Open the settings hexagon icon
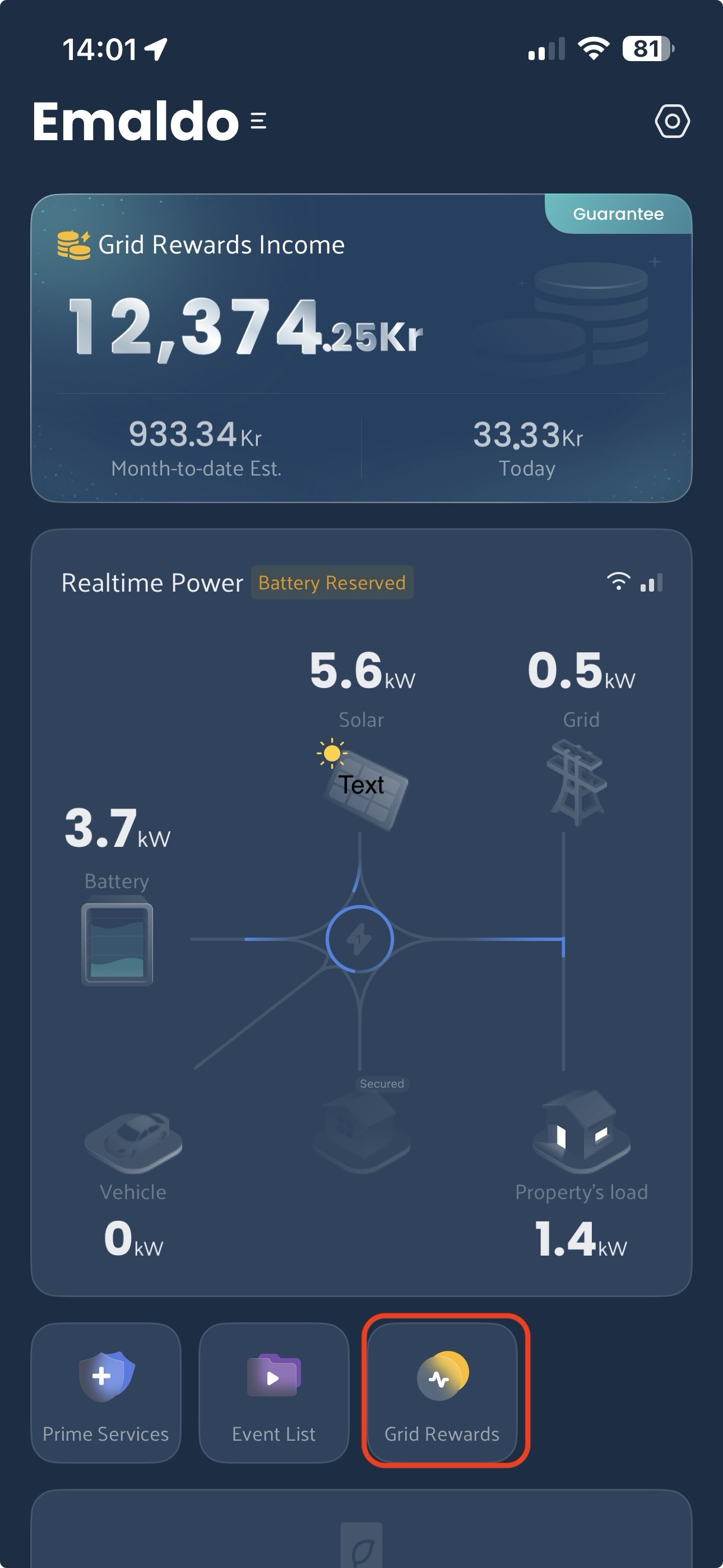Screen dimensions: 723x1568 tap(672, 121)
